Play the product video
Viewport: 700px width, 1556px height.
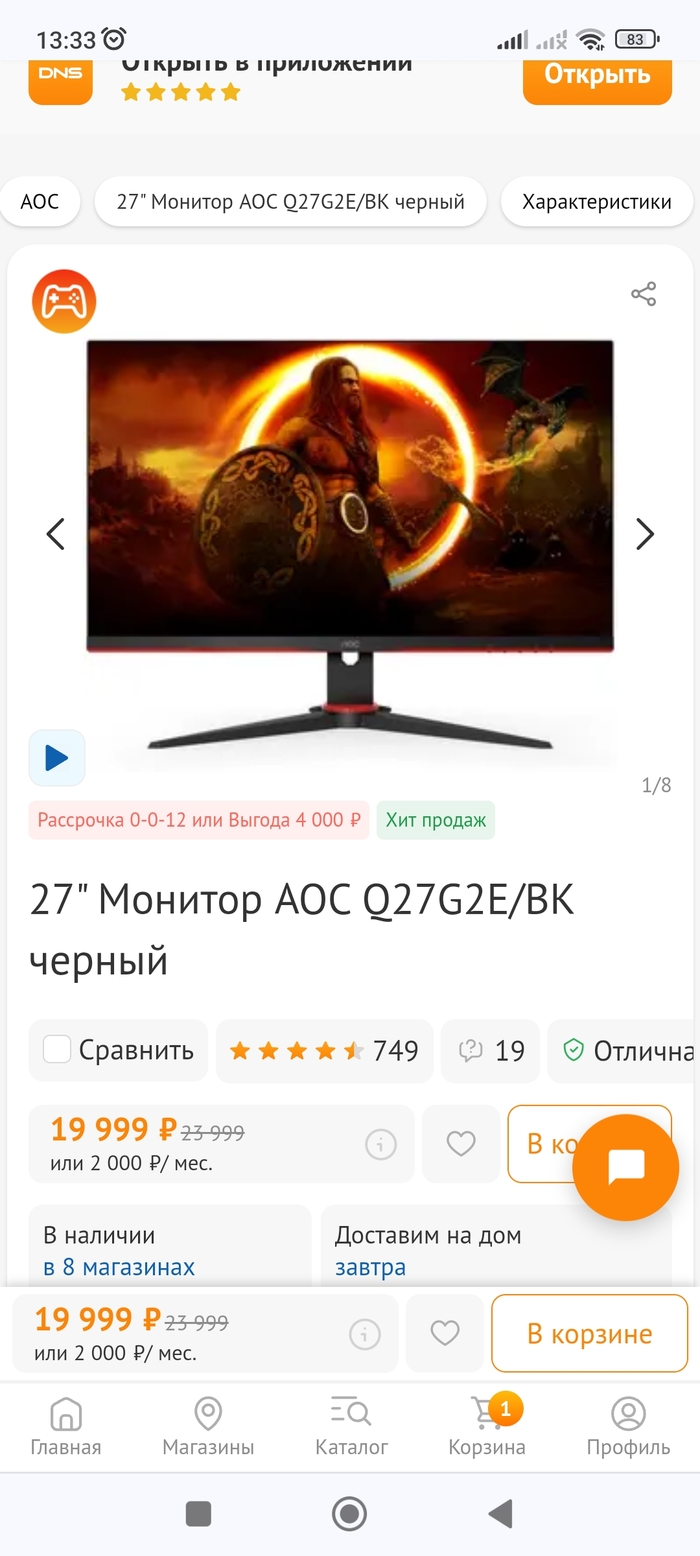[57, 758]
